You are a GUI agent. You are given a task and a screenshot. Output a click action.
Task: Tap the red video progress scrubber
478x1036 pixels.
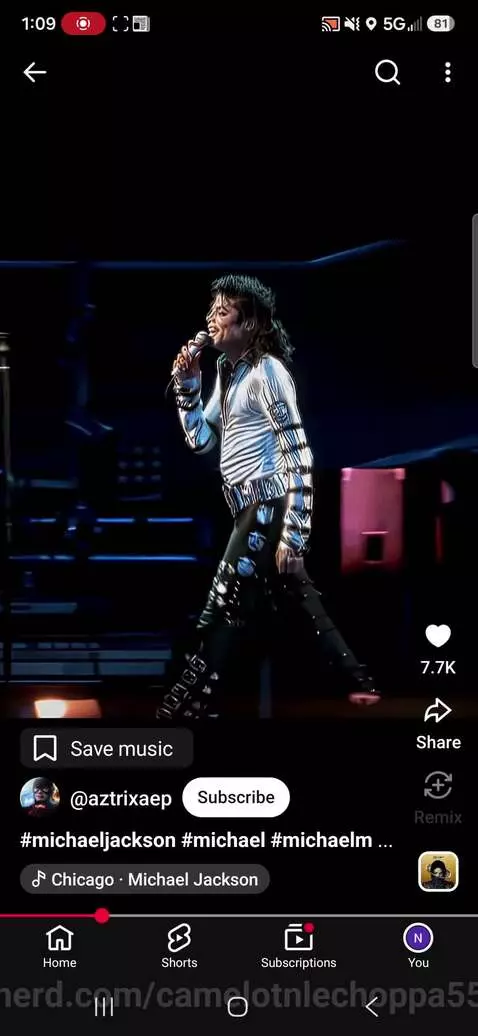click(101, 915)
